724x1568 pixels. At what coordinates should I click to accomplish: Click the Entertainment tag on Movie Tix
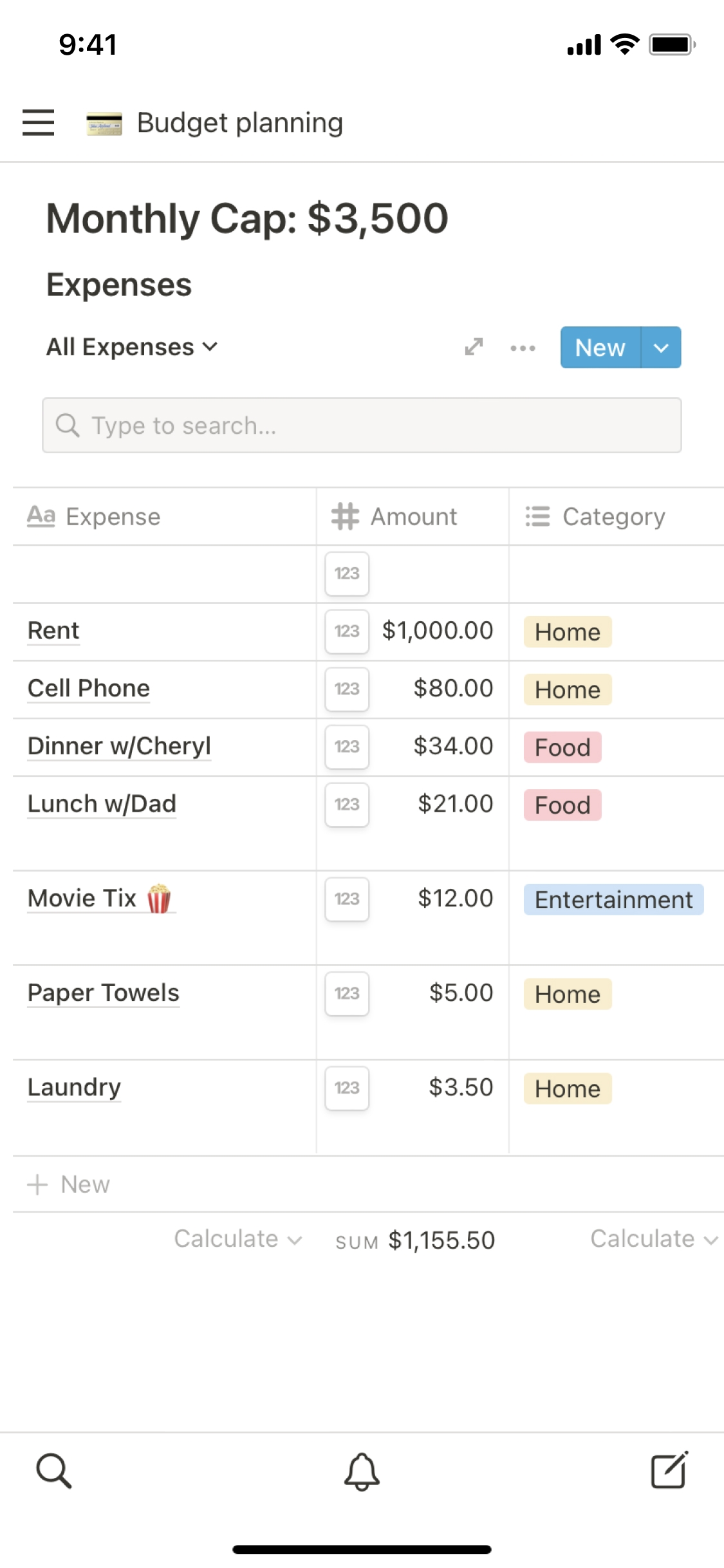[x=613, y=899]
